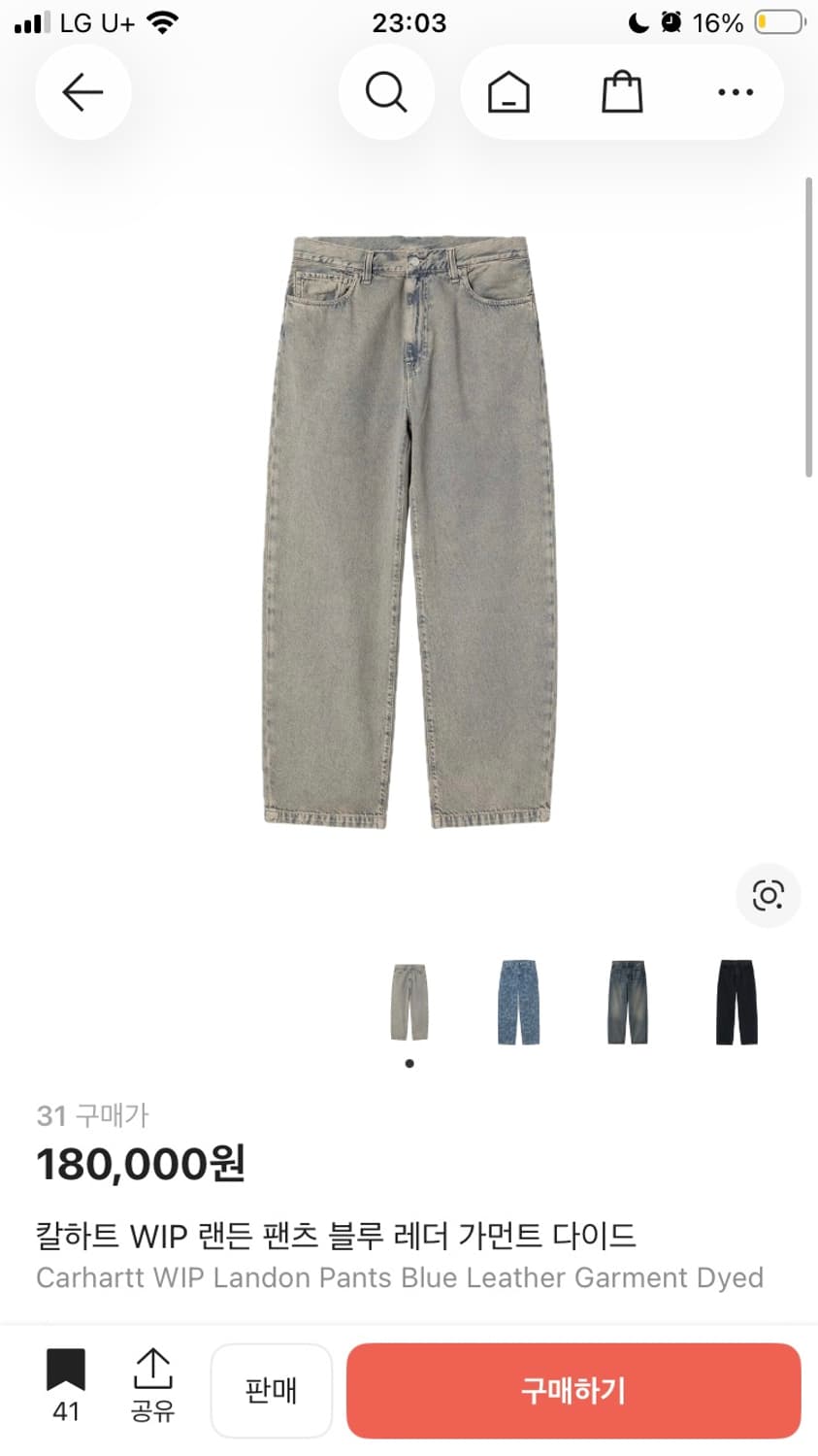Select the beige pants variant thumbnail

pyautogui.click(x=409, y=1003)
